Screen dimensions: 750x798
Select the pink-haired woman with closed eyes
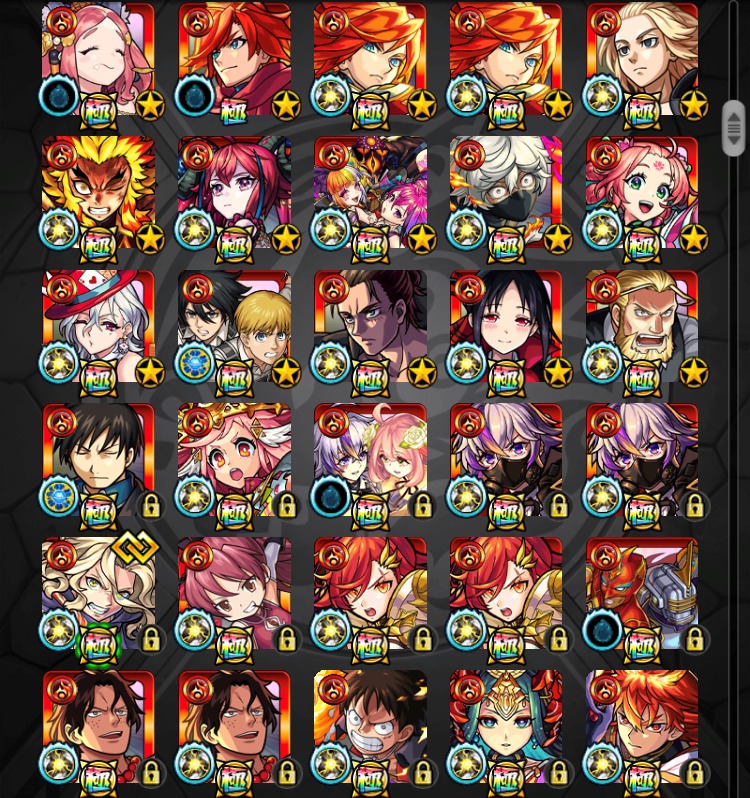(x=98, y=60)
